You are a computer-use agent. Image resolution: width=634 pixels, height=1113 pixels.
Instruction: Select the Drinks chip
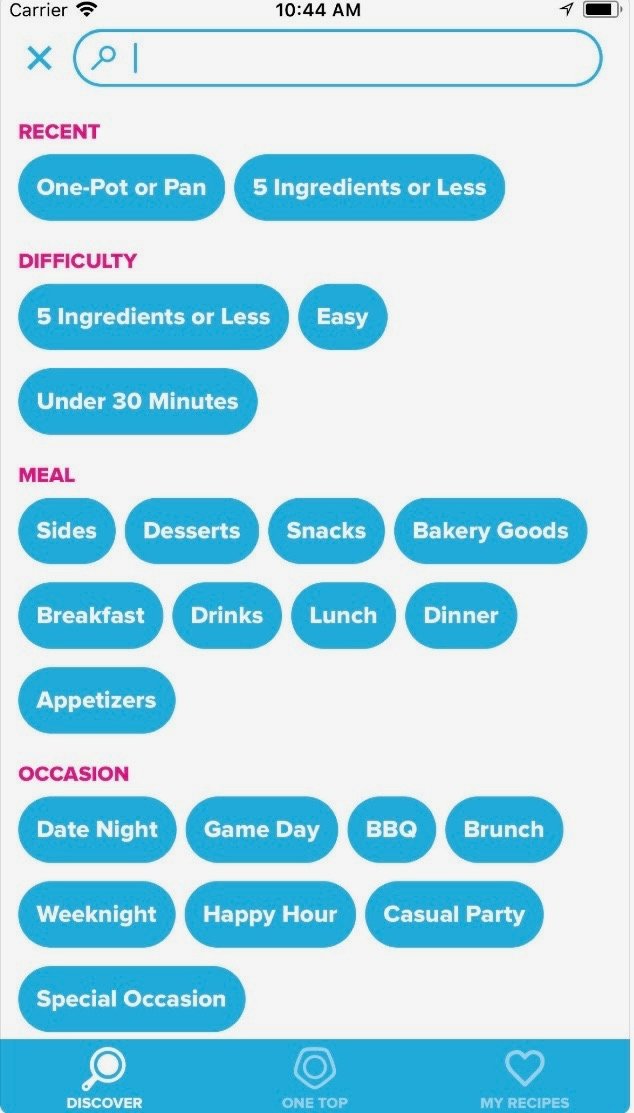pos(227,615)
